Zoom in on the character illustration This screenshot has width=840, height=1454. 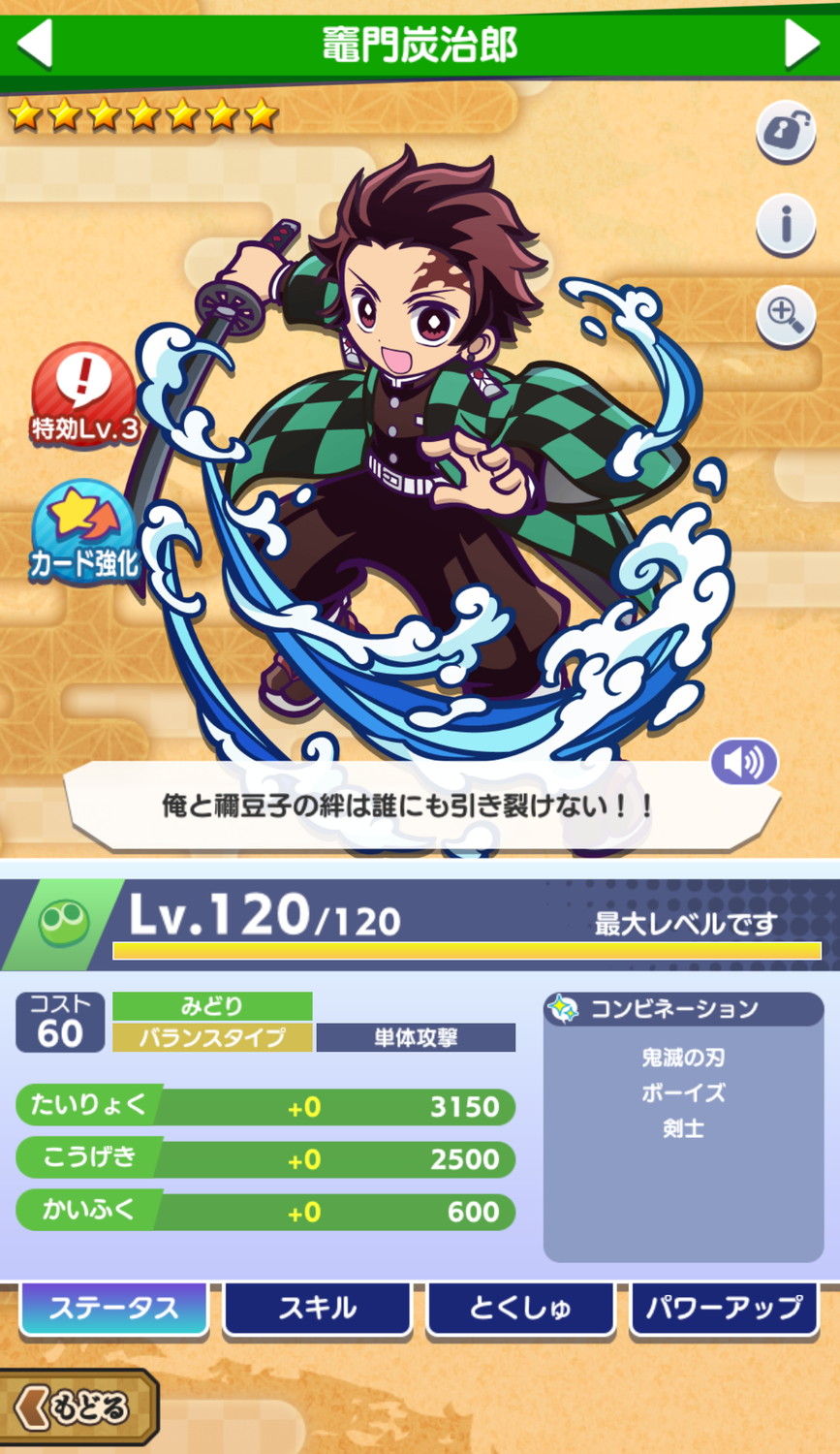click(785, 316)
